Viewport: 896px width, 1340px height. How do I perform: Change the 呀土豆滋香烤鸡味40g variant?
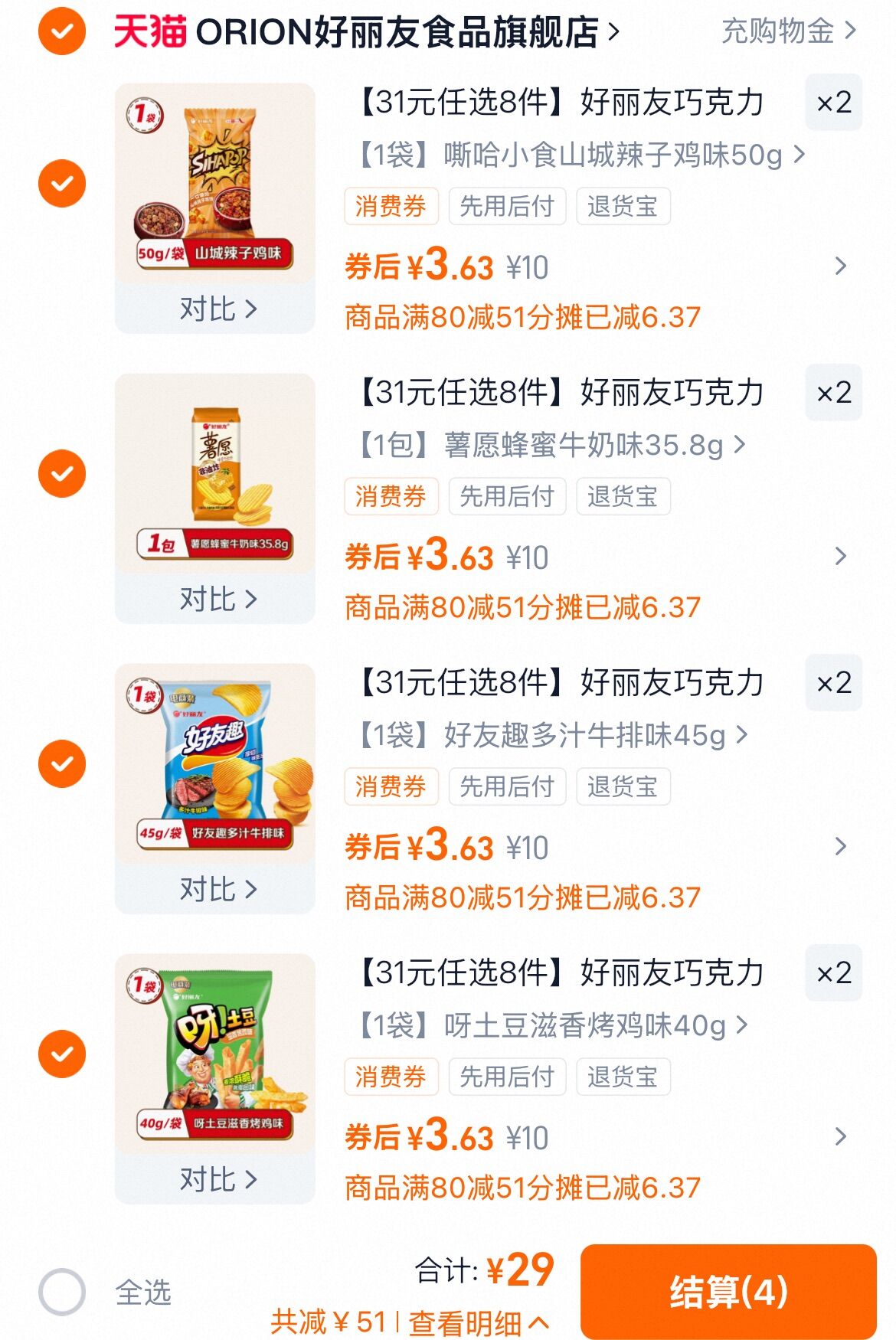point(553,1025)
